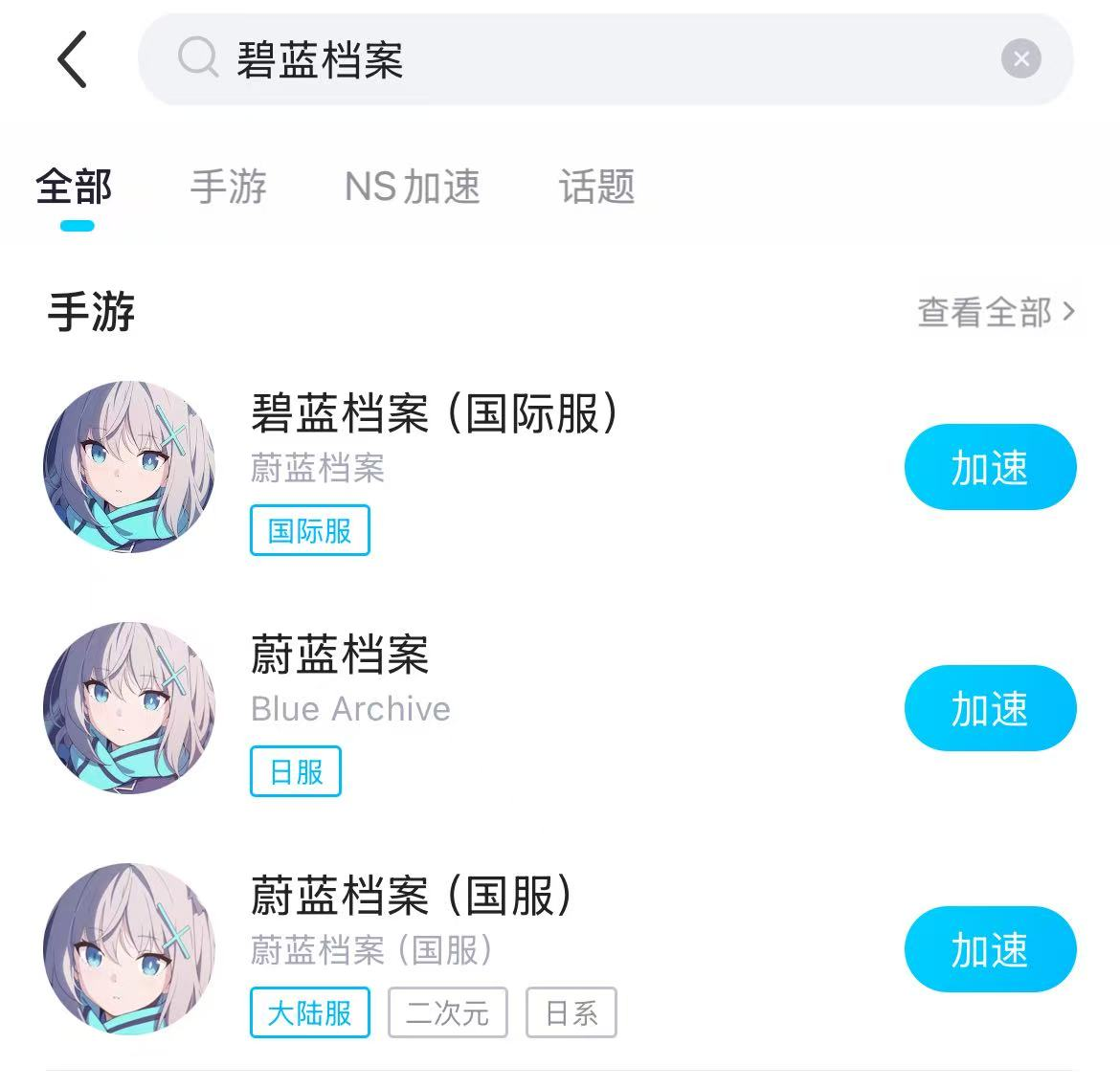Start 加速 for 蔚蓝档案 Blue Archive
This screenshot has width=1120, height=1088.
coord(990,708)
